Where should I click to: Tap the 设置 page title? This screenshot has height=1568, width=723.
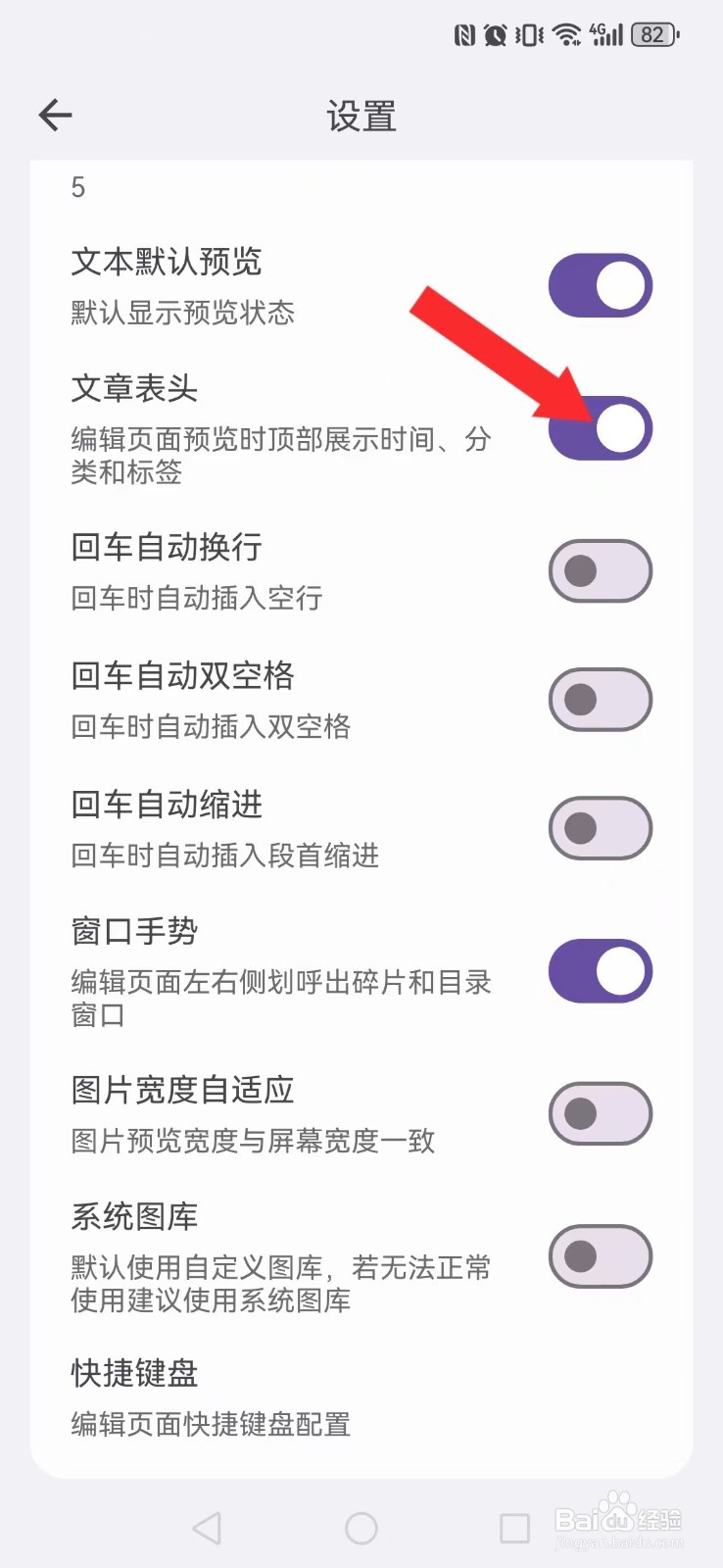coord(361,116)
